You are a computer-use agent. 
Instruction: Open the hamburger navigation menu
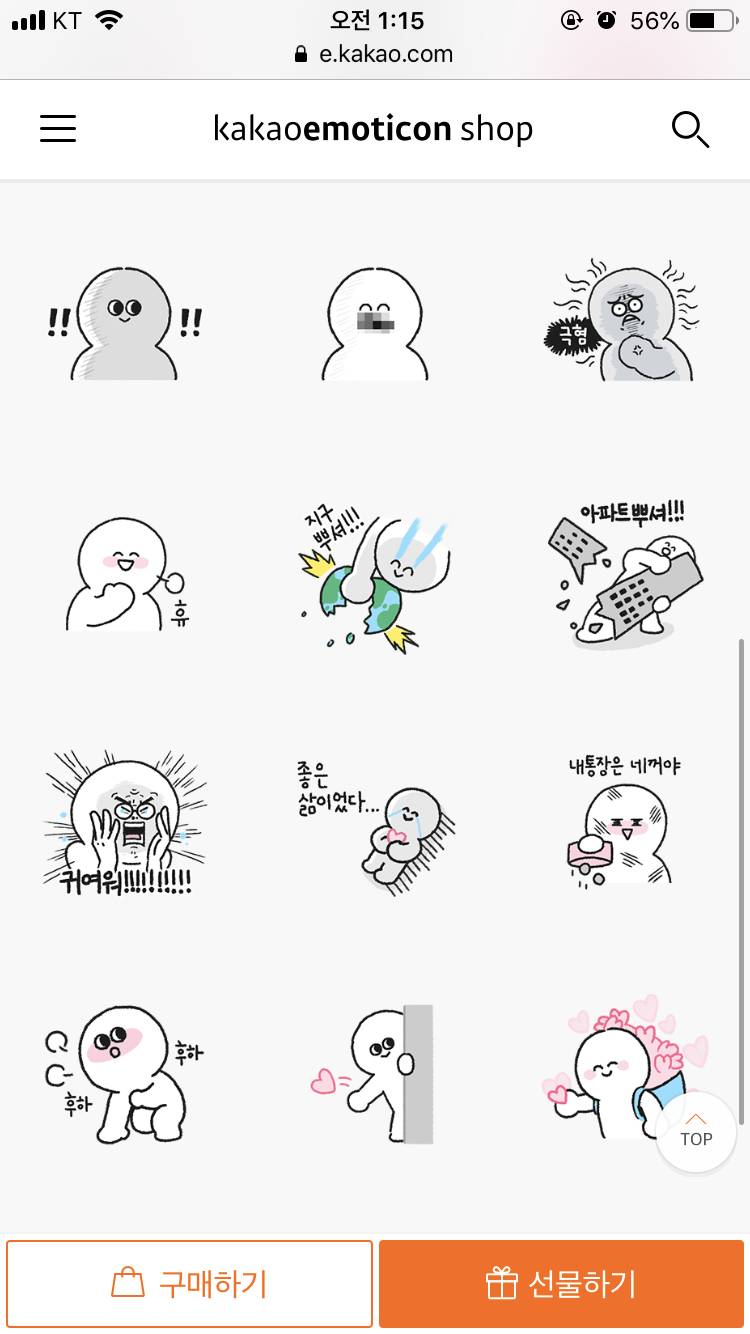(57, 129)
